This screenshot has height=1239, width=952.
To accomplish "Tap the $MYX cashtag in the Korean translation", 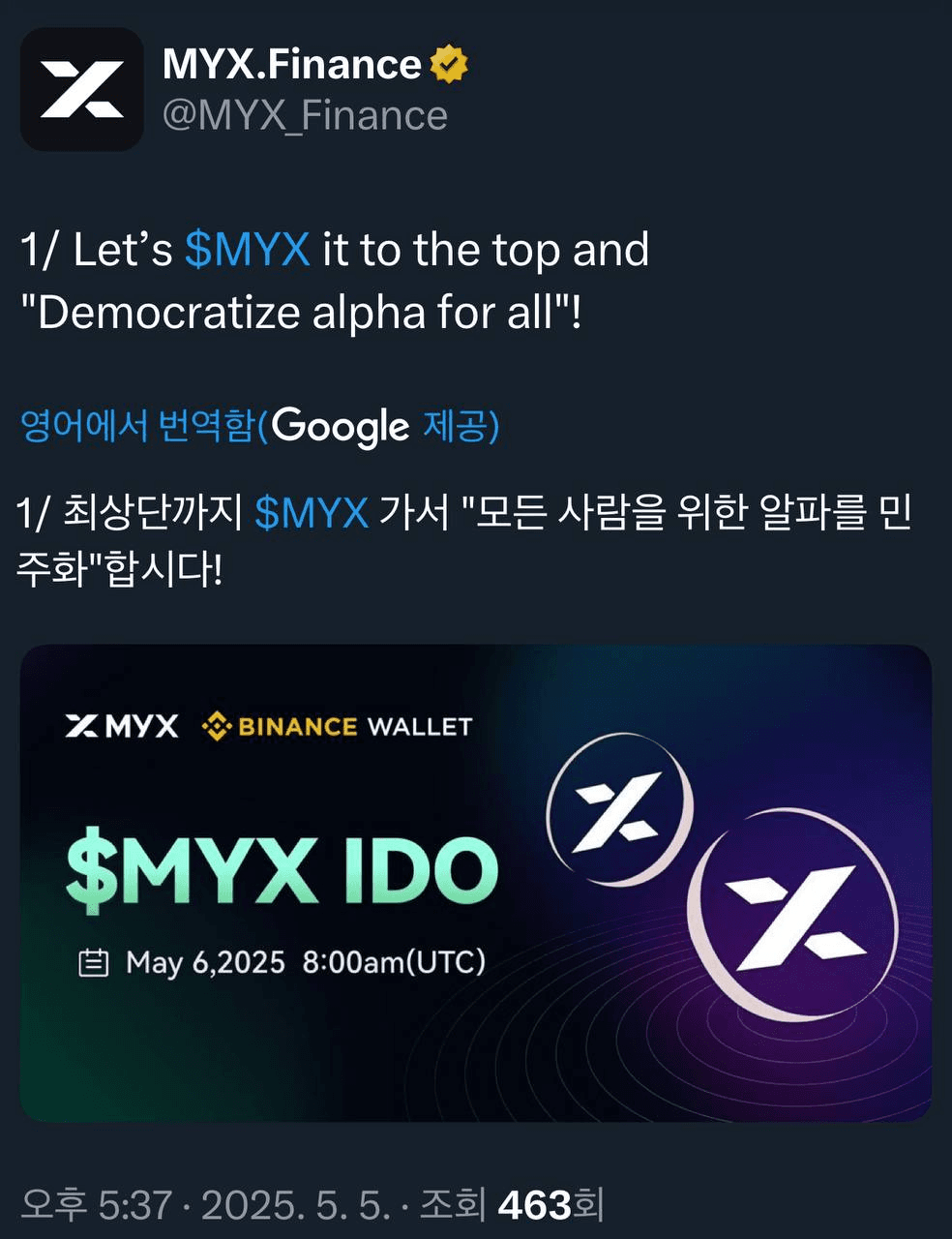I will [x=312, y=512].
